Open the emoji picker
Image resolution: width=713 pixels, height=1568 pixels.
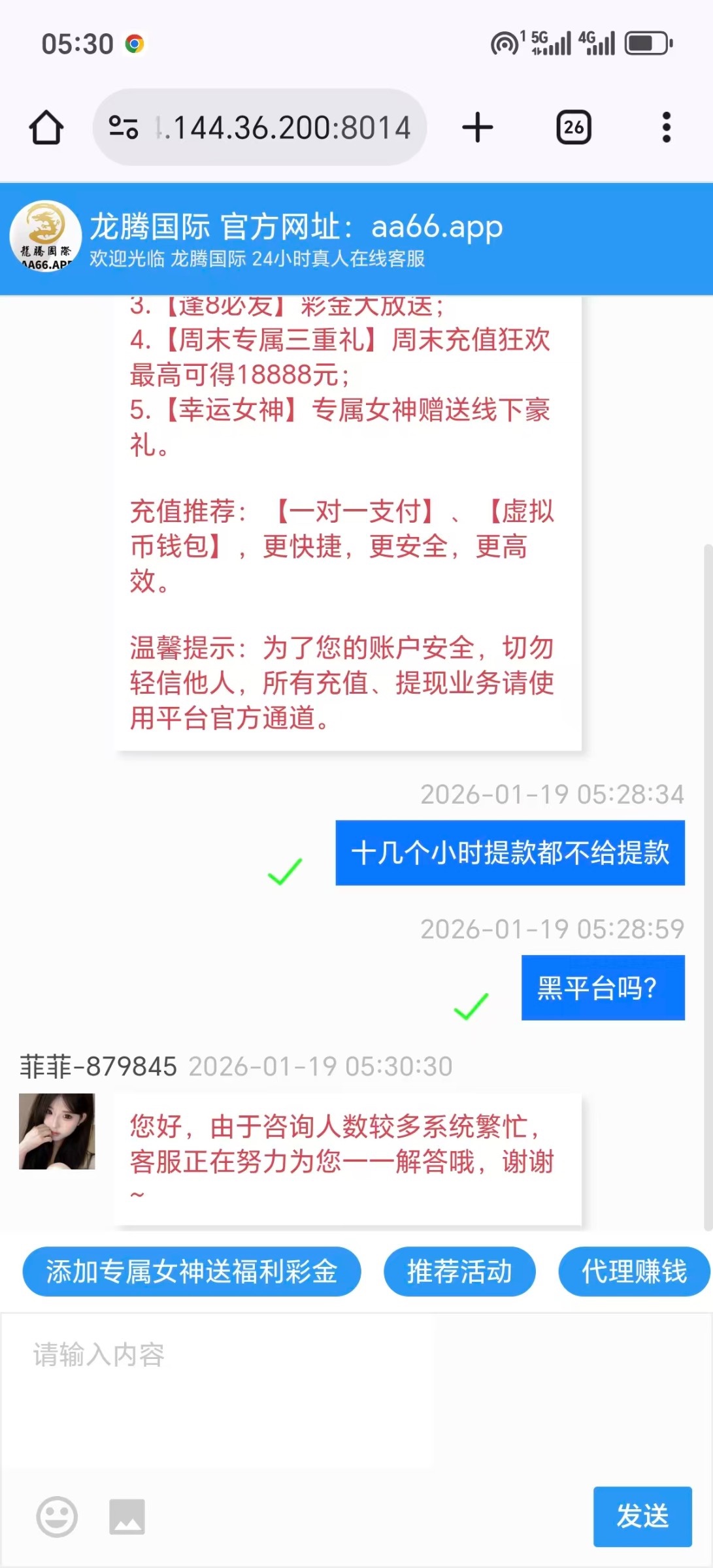[x=56, y=1517]
